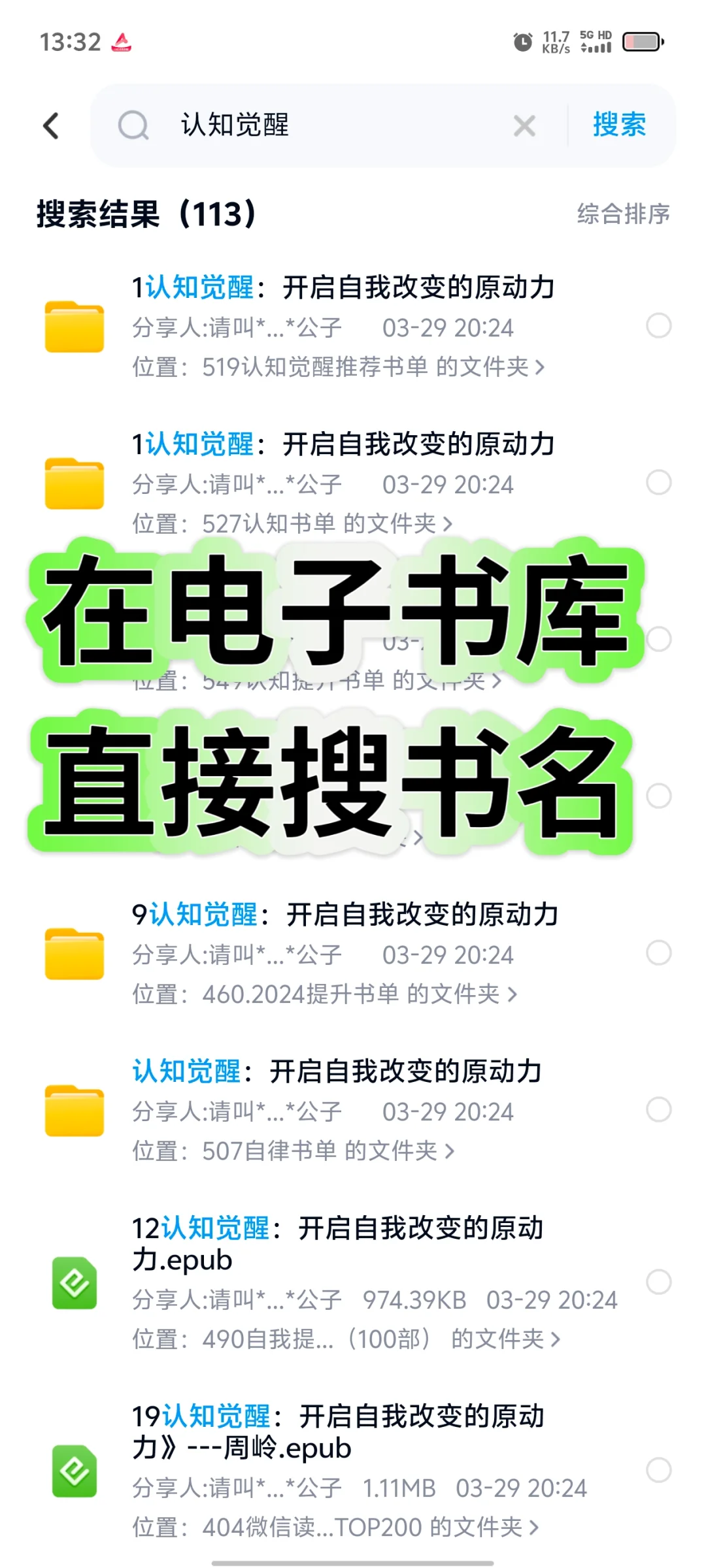This screenshot has width=706, height=1568.
Task: Open the 综合排序 sorting option
Action: coord(623,214)
